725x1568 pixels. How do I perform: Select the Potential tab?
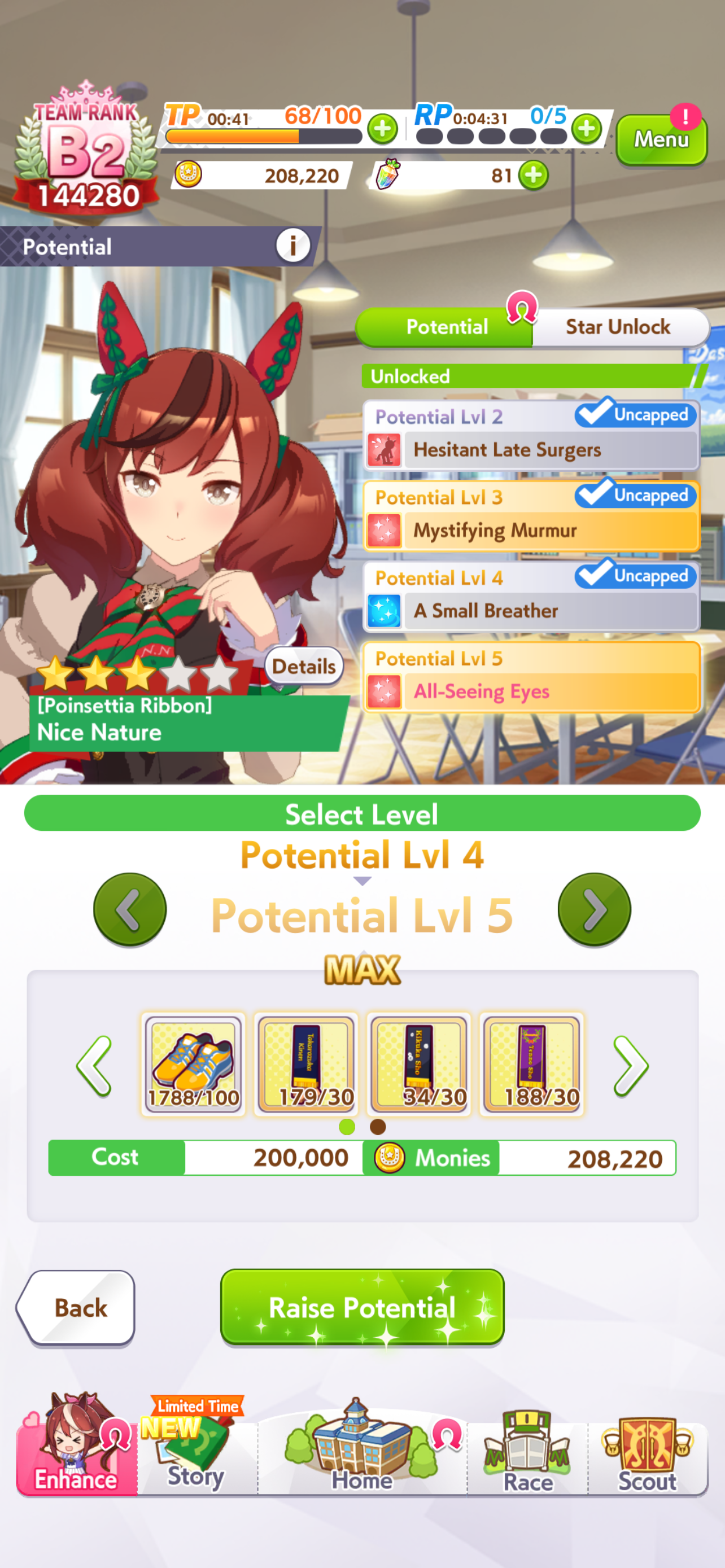pos(447,327)
